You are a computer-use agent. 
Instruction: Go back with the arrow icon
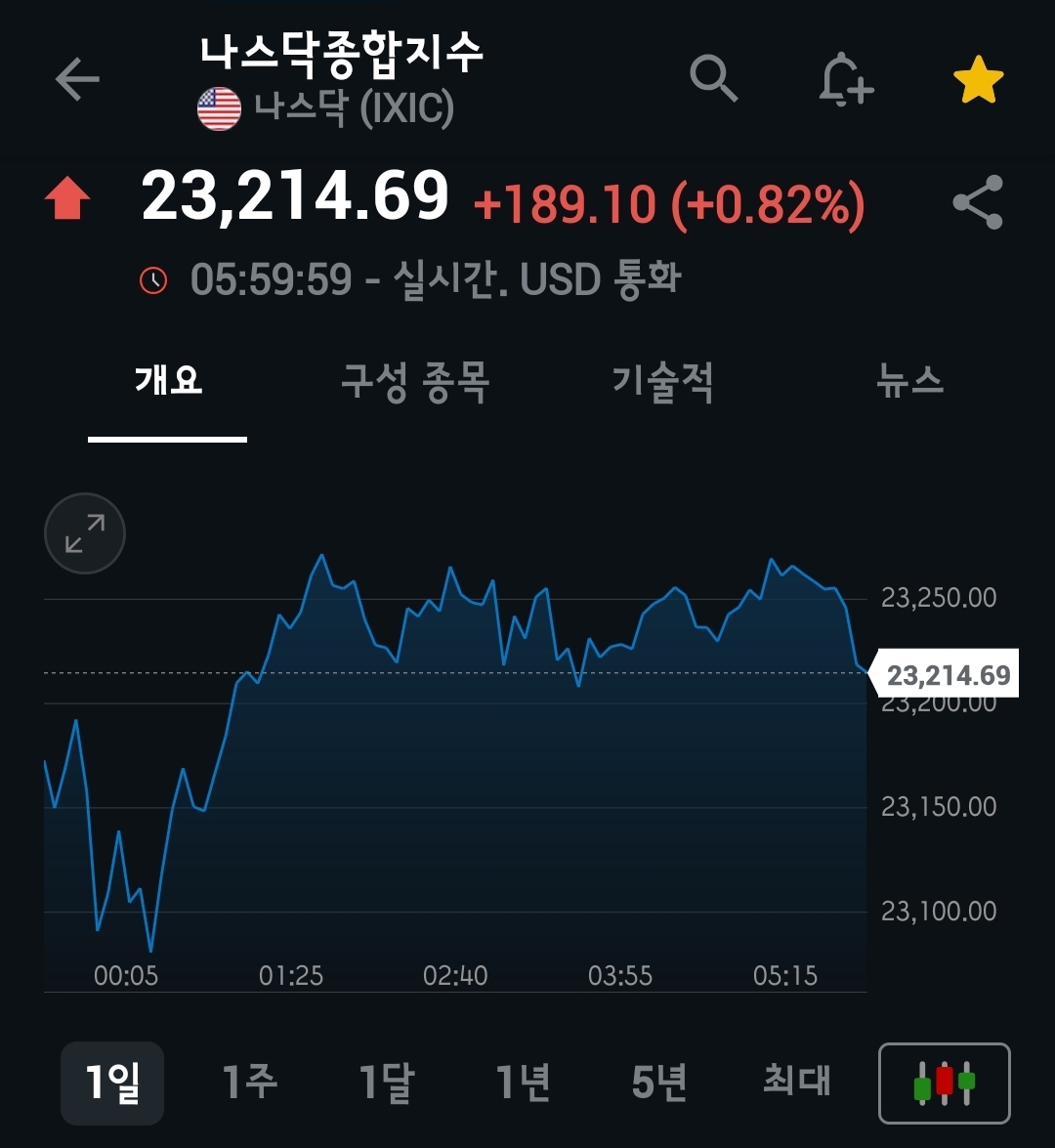(77, 79)
